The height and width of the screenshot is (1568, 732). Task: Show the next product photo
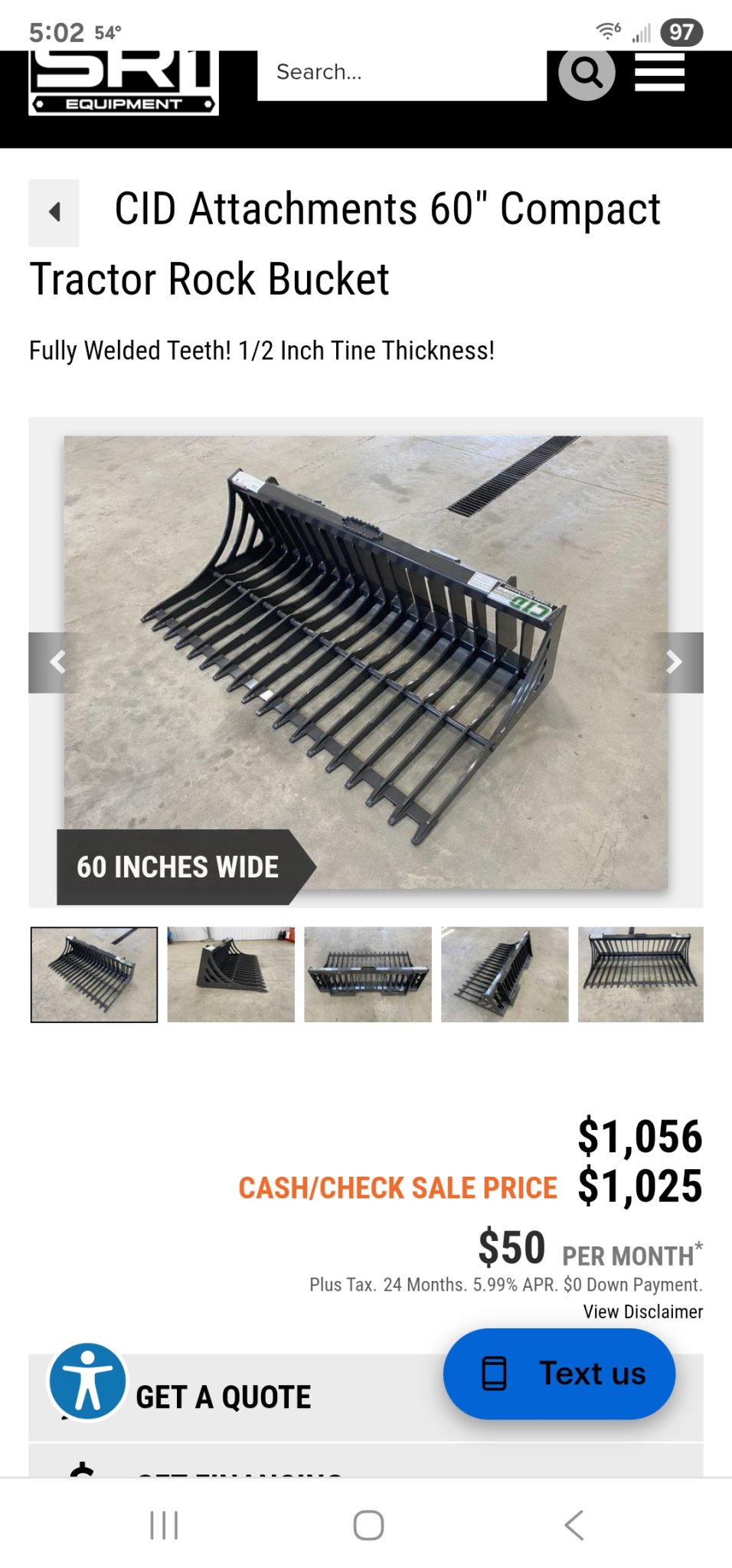pos(676,662)
